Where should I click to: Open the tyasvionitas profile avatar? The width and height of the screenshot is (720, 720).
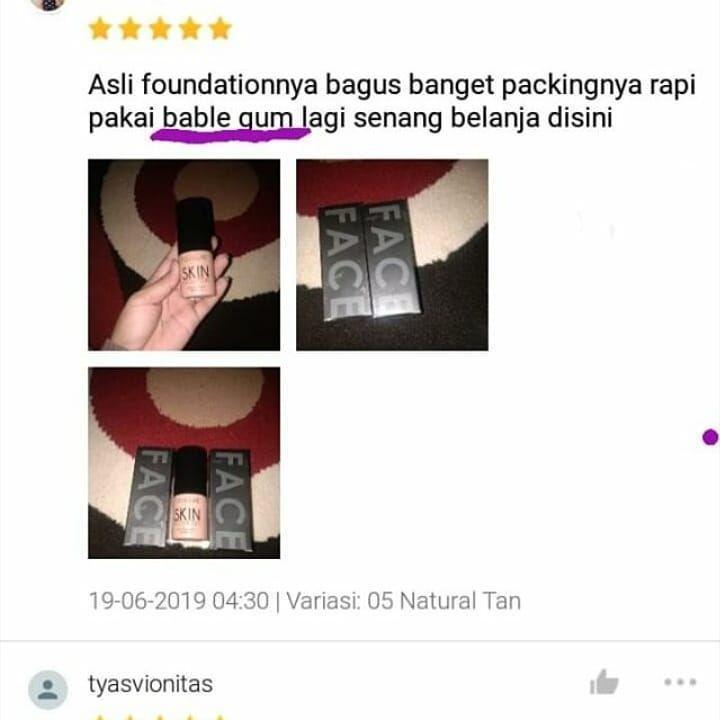tap(47, 687)
